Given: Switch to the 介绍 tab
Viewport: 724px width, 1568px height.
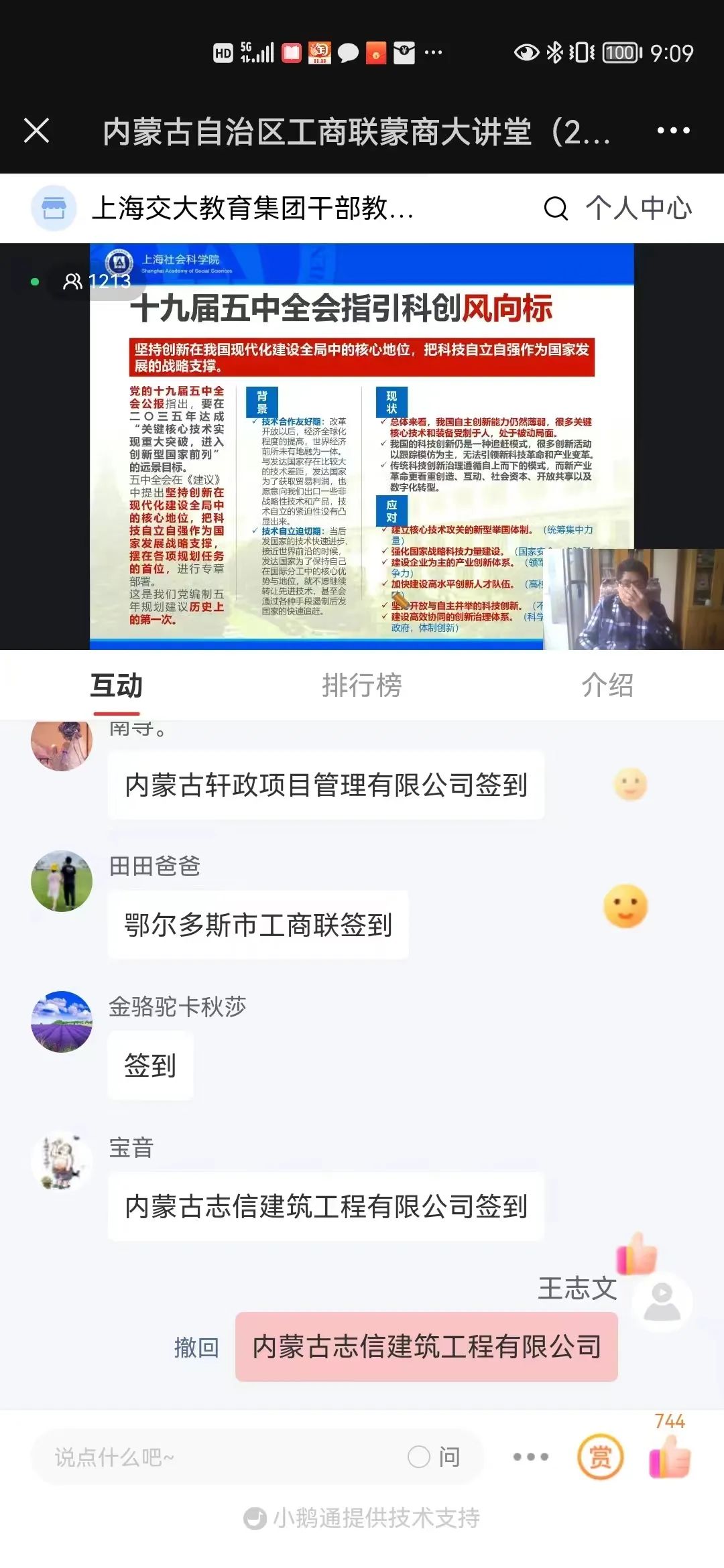Looking at the screenshot, I should tap(607, 685).
